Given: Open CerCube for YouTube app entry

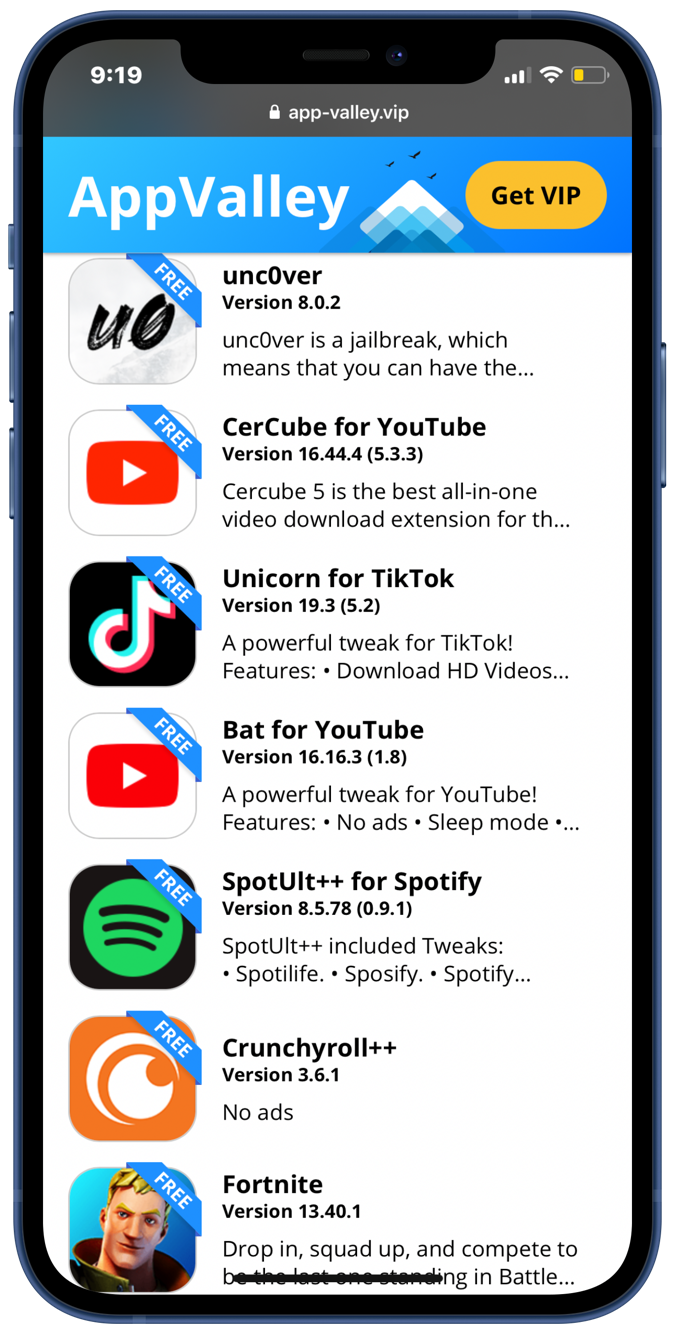Looking at the screenshot, I should 353,427.
